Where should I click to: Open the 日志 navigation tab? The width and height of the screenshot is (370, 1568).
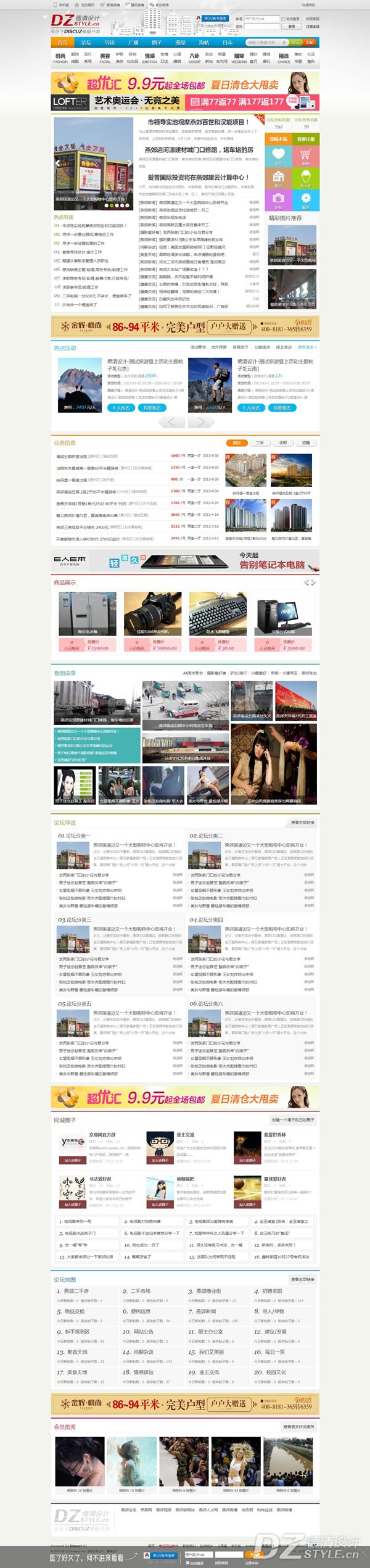228,43
